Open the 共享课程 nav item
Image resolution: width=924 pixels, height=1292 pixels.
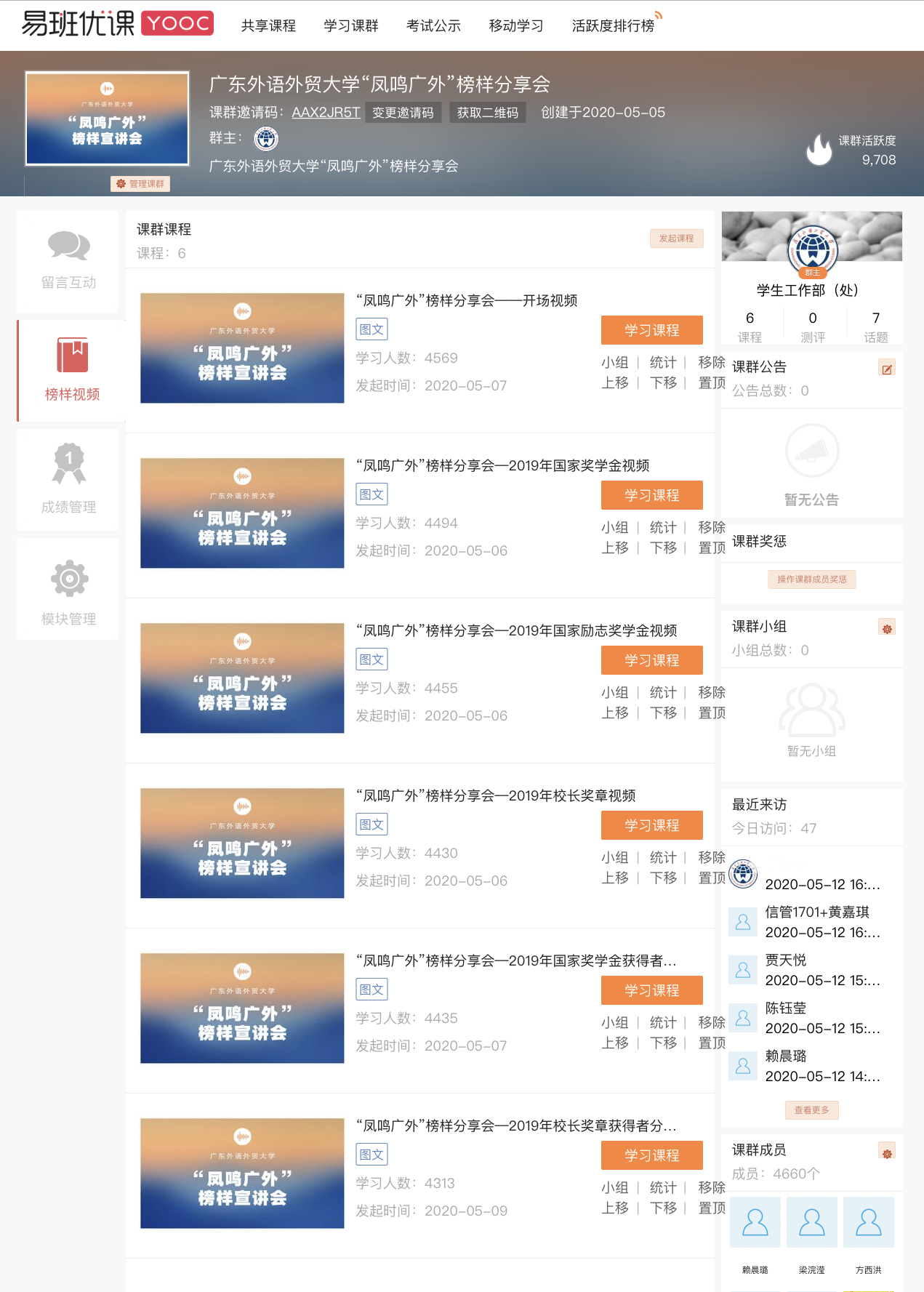point(268,25)
